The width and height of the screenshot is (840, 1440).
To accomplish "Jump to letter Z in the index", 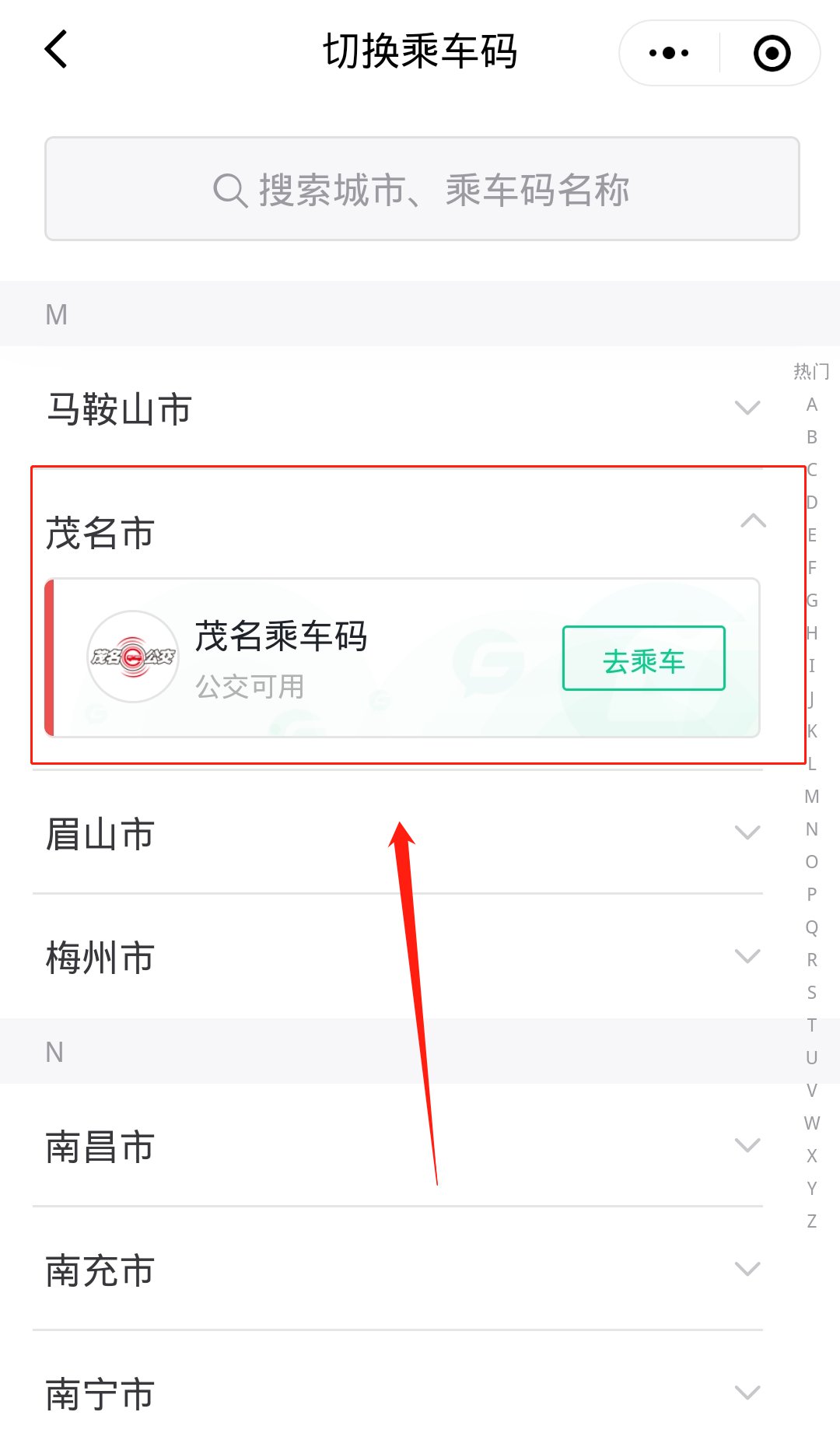I will 811,1221.
